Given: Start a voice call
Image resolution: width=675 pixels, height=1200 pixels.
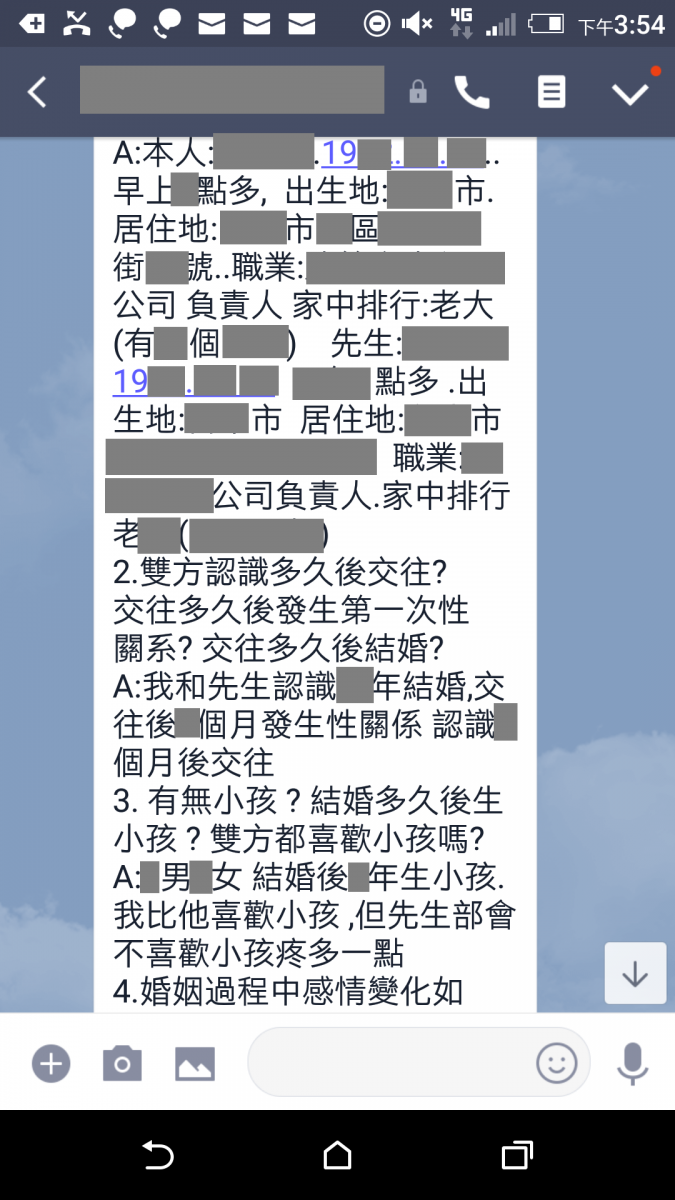Looking at the screenshot, I should pyautogui.click(x=472, y=93).
